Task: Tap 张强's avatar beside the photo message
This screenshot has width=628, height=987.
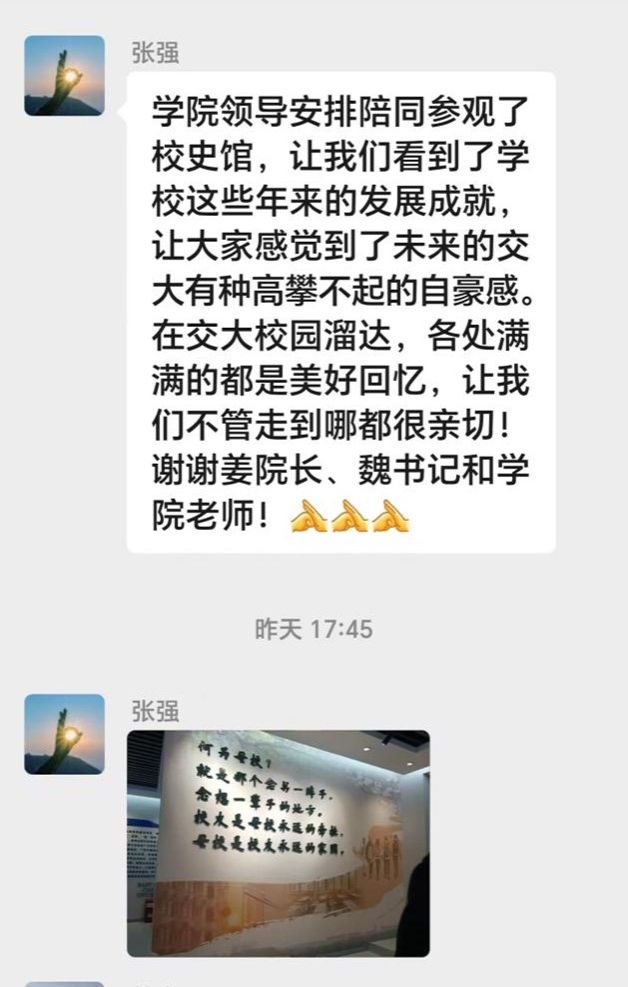Action: click(64, 734)
